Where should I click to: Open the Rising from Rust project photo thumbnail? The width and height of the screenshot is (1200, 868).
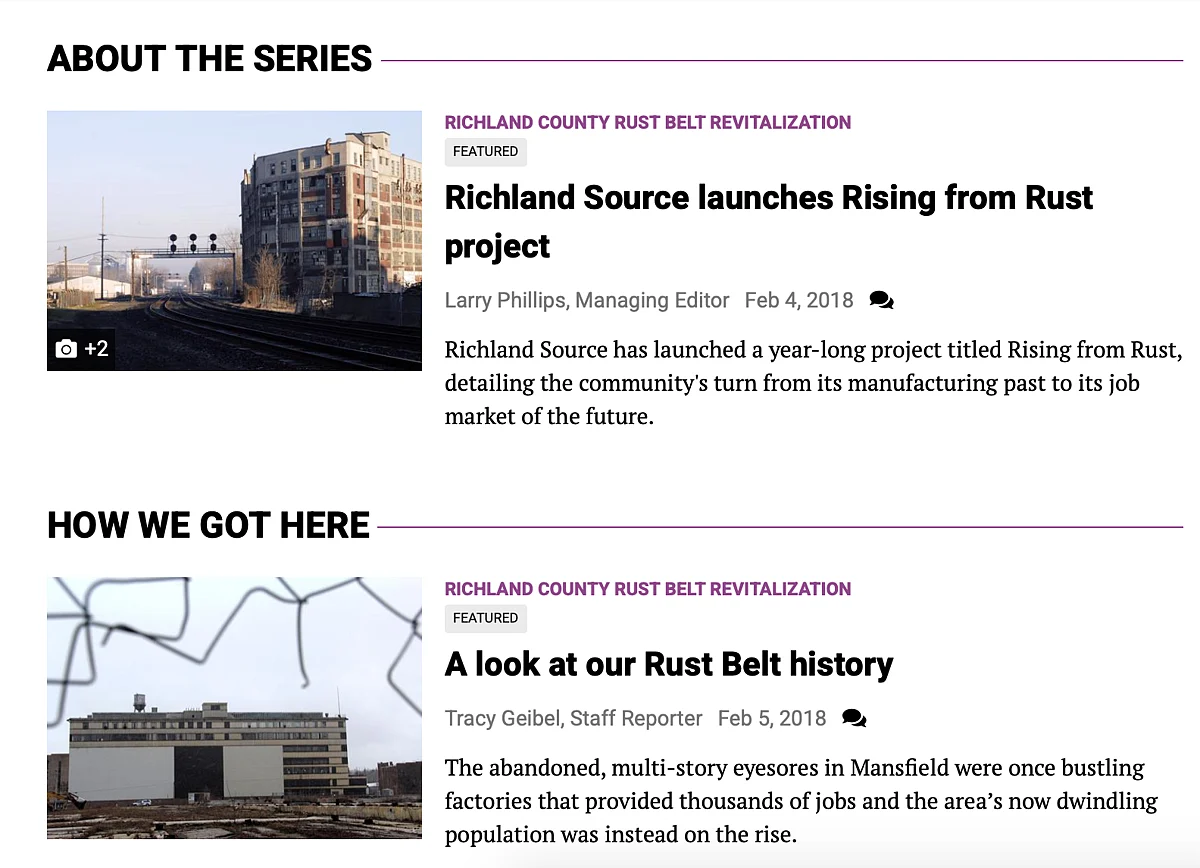(x=234, y=240)
